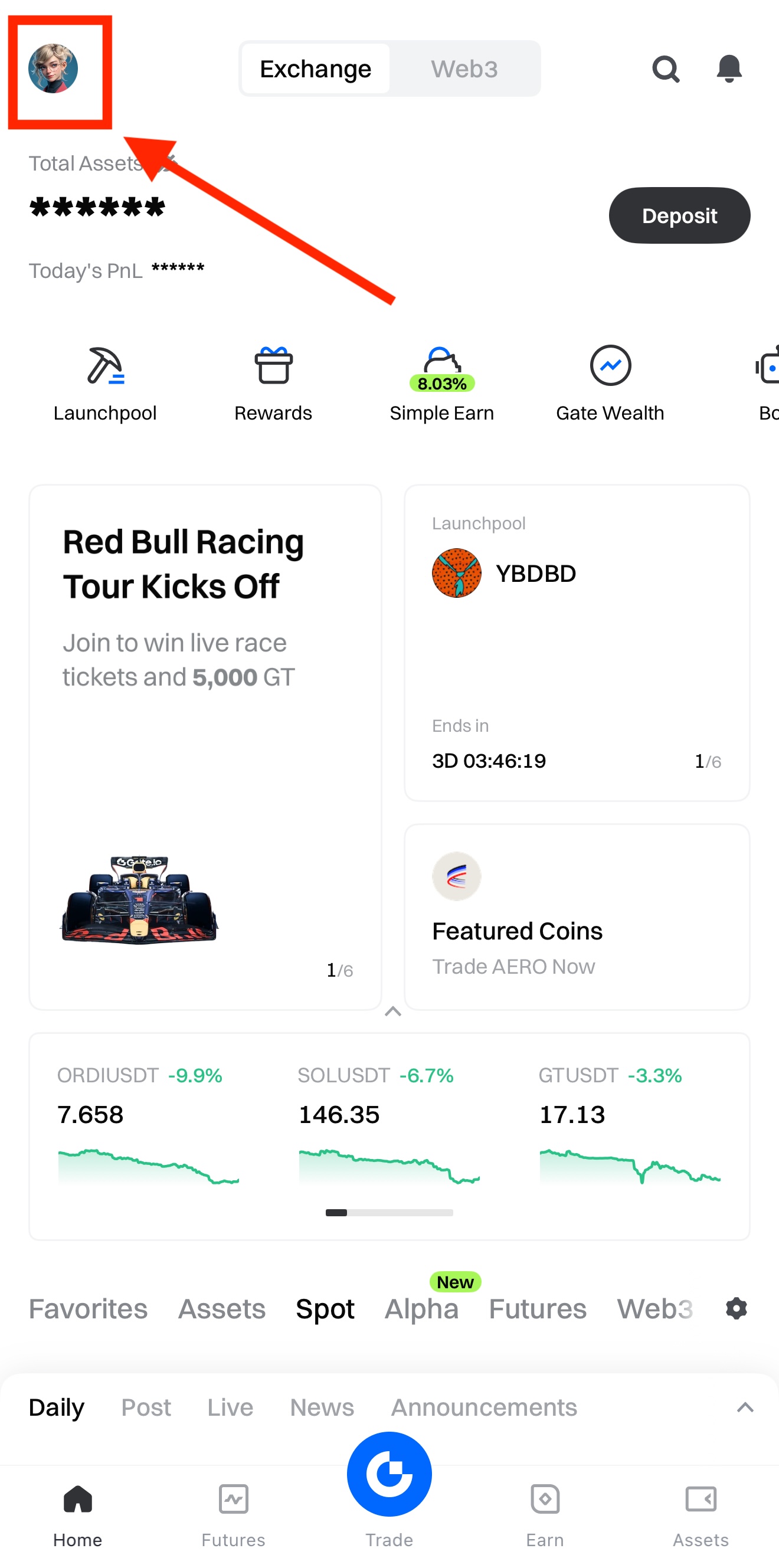Open Red Bull Racing Tour banner
Image resolution: width=779 pixels, height=1568 pixels.
[x=205, y=747]
